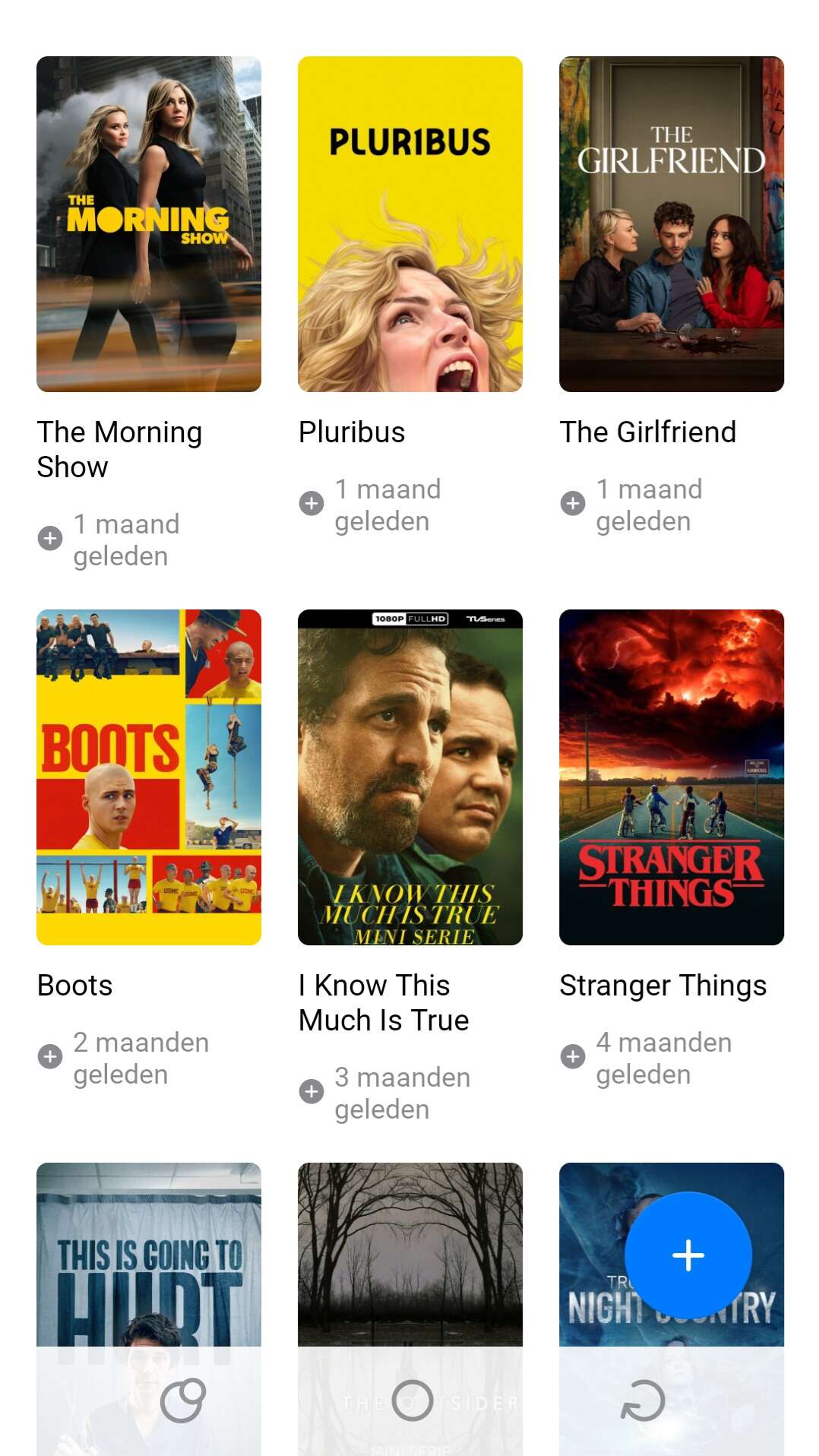Tap the floating add button

(x=688, y=1255)
